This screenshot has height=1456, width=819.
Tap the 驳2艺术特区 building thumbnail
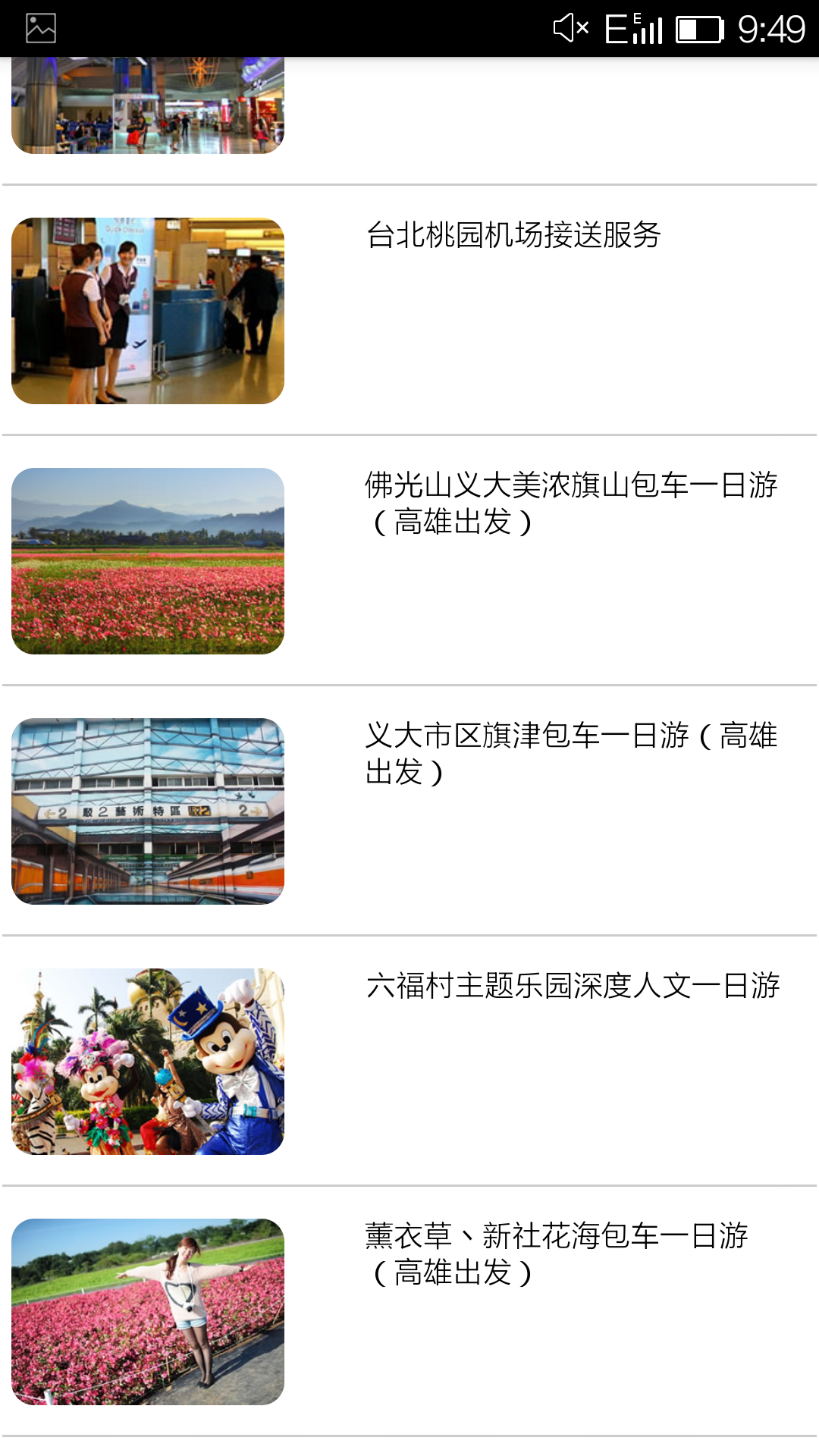(148, 813)
